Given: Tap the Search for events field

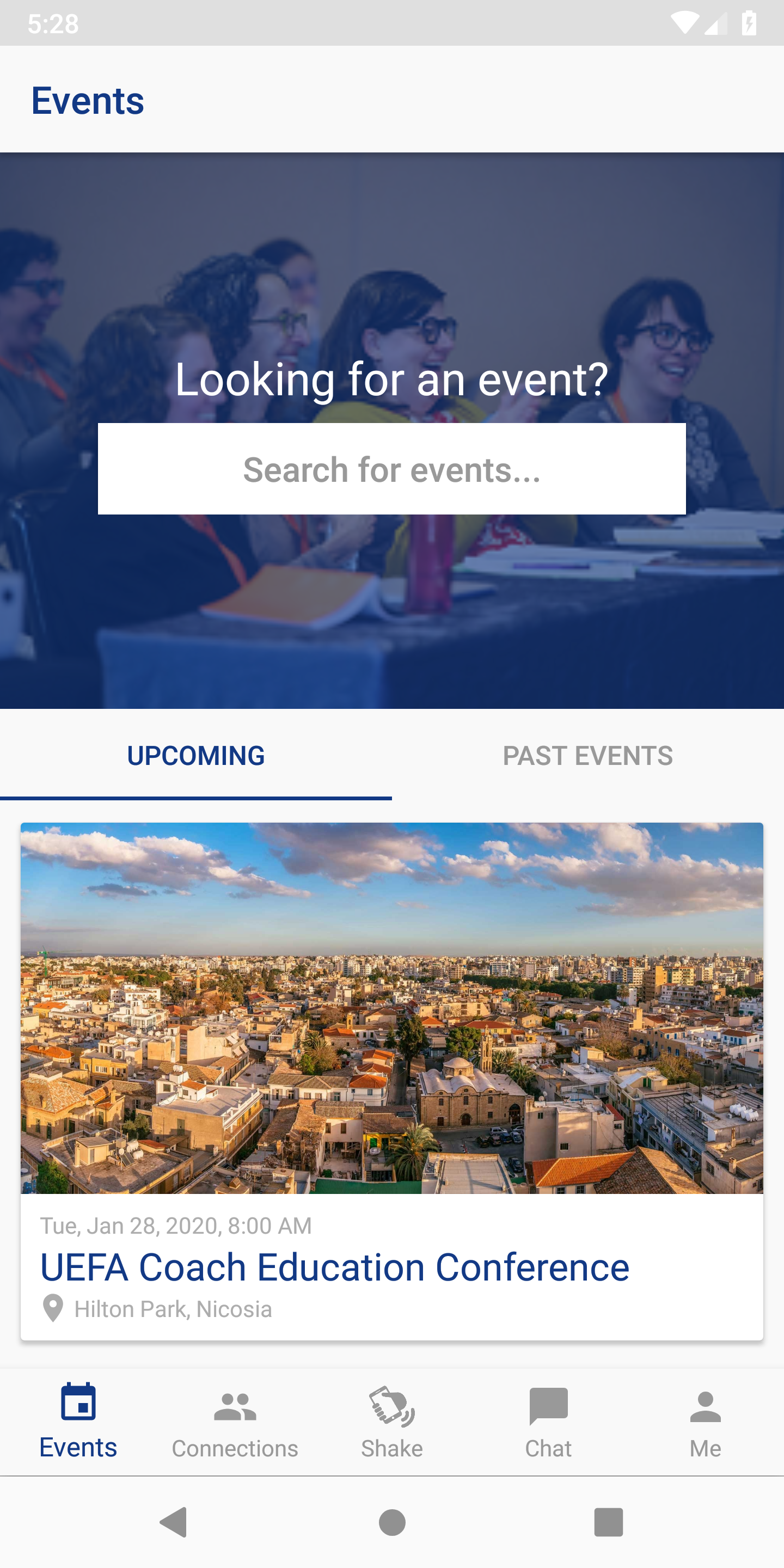Looking at the screenshot, I should pos(391,469).
